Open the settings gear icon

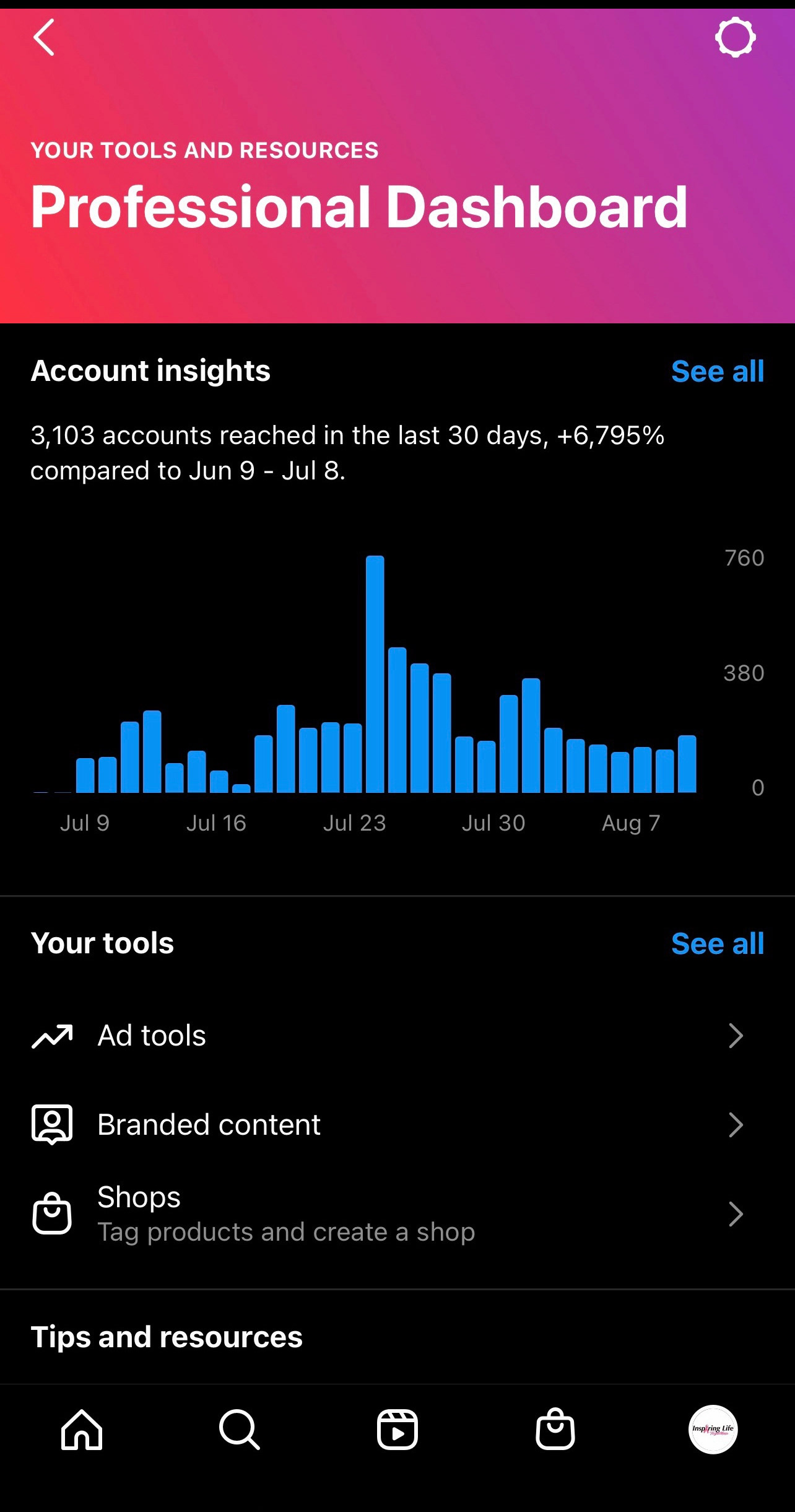[x=735, y=38]
